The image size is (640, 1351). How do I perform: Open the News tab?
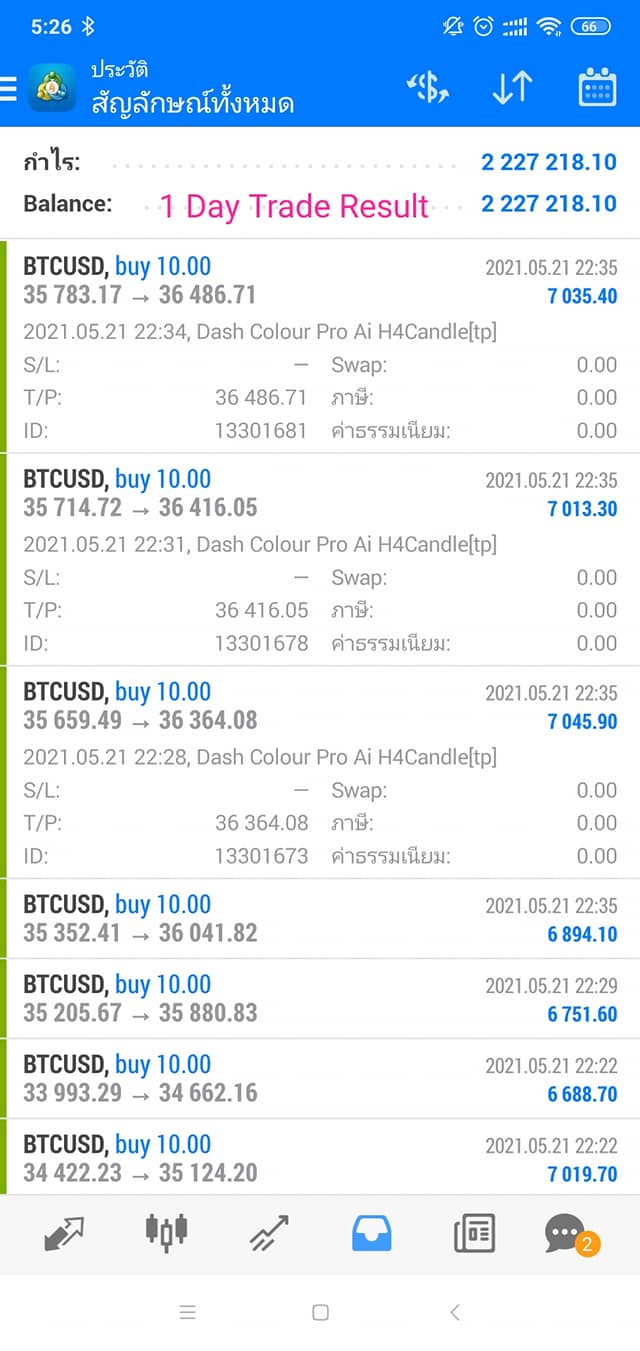[x=473, y=1233]
